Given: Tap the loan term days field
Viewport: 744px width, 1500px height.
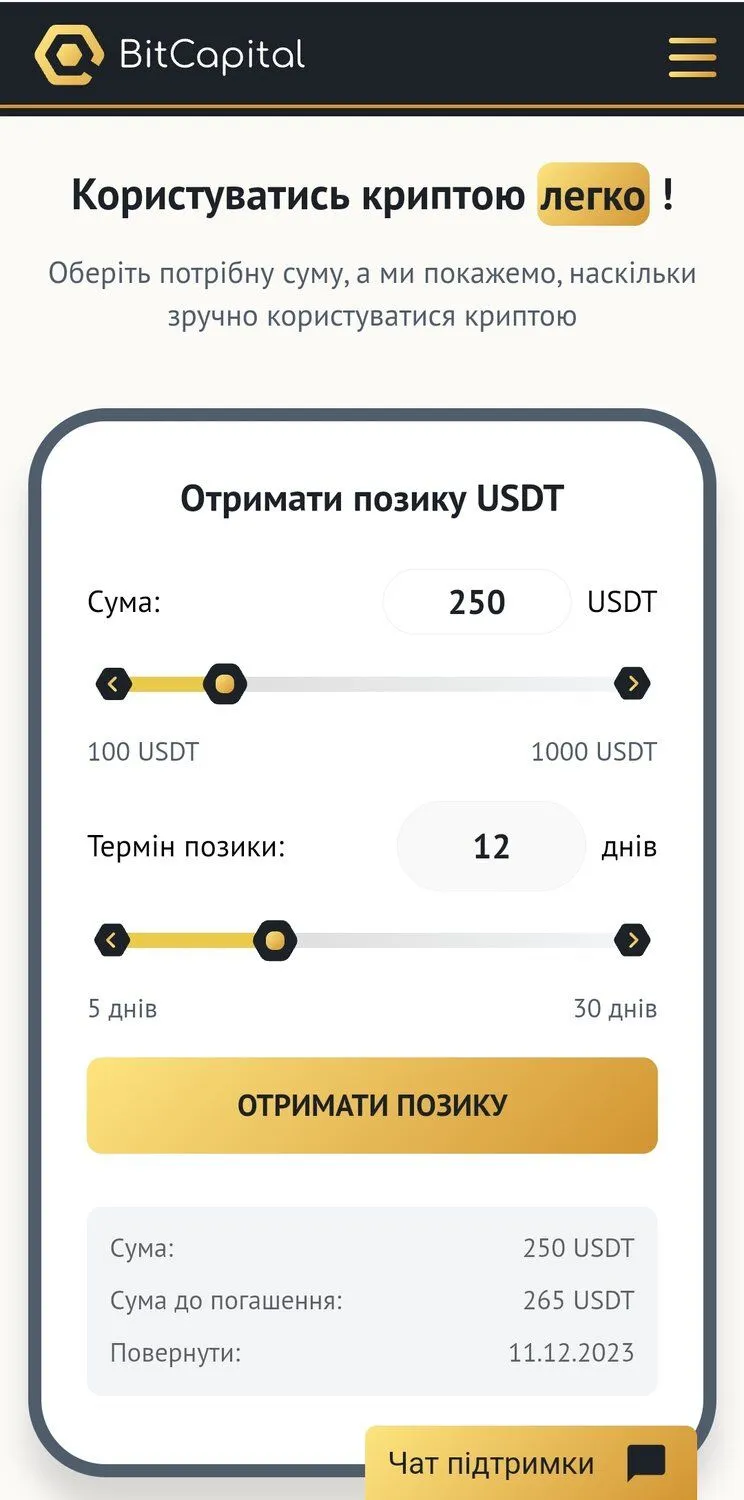Looking at the screenshot, I should [x=491, y=847].
